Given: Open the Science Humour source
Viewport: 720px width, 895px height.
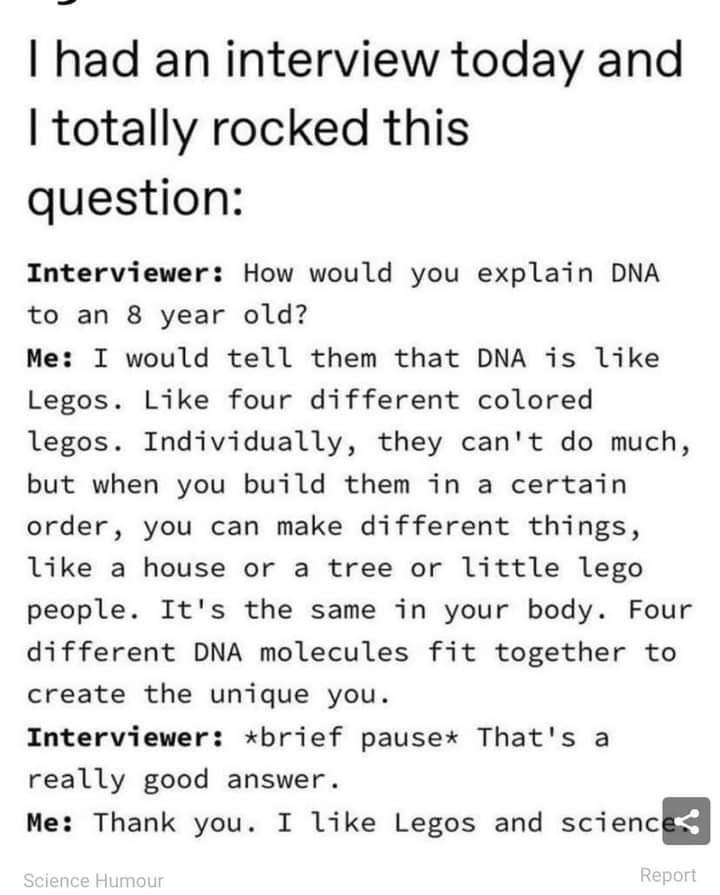Looking at the screenshot, I should [92, 880].
